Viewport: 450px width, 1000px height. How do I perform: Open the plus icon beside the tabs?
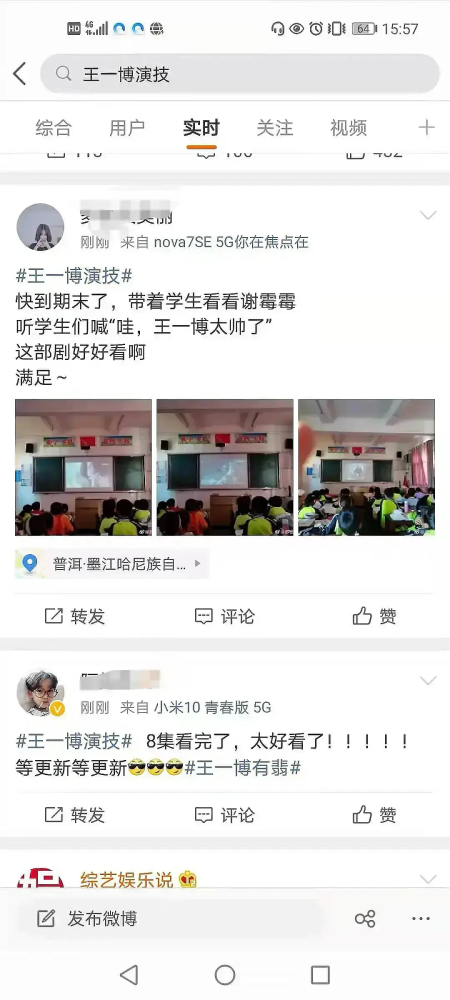coord(426,128)
